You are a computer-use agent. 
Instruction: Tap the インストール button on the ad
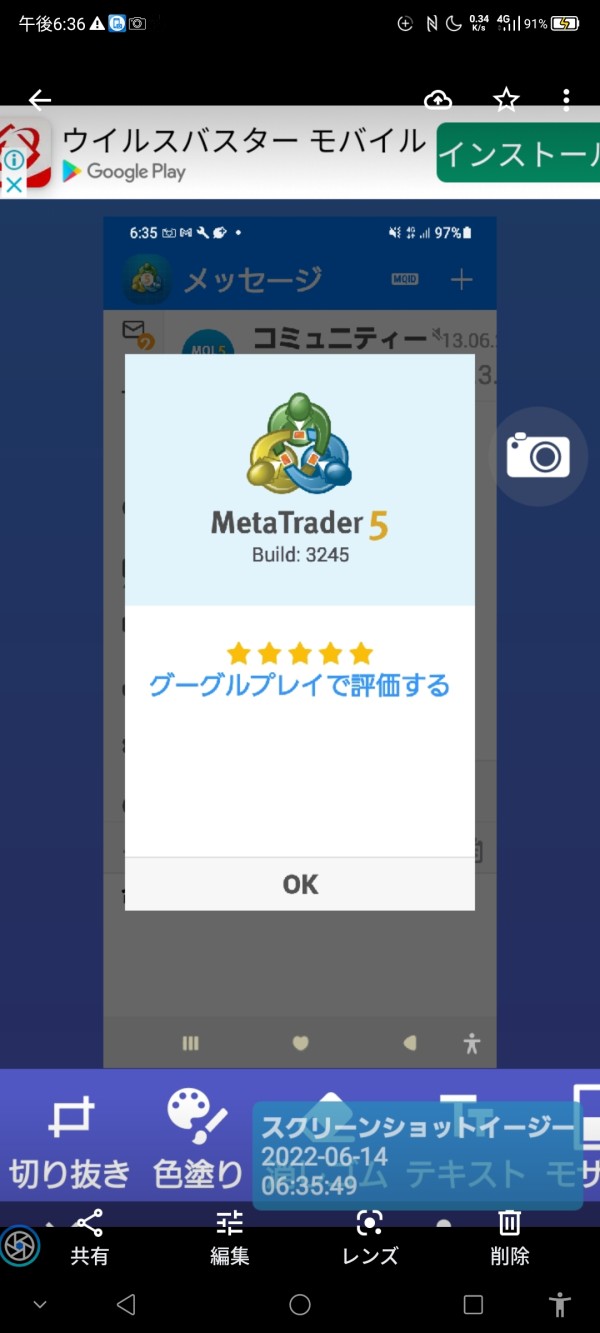(518, 154)
